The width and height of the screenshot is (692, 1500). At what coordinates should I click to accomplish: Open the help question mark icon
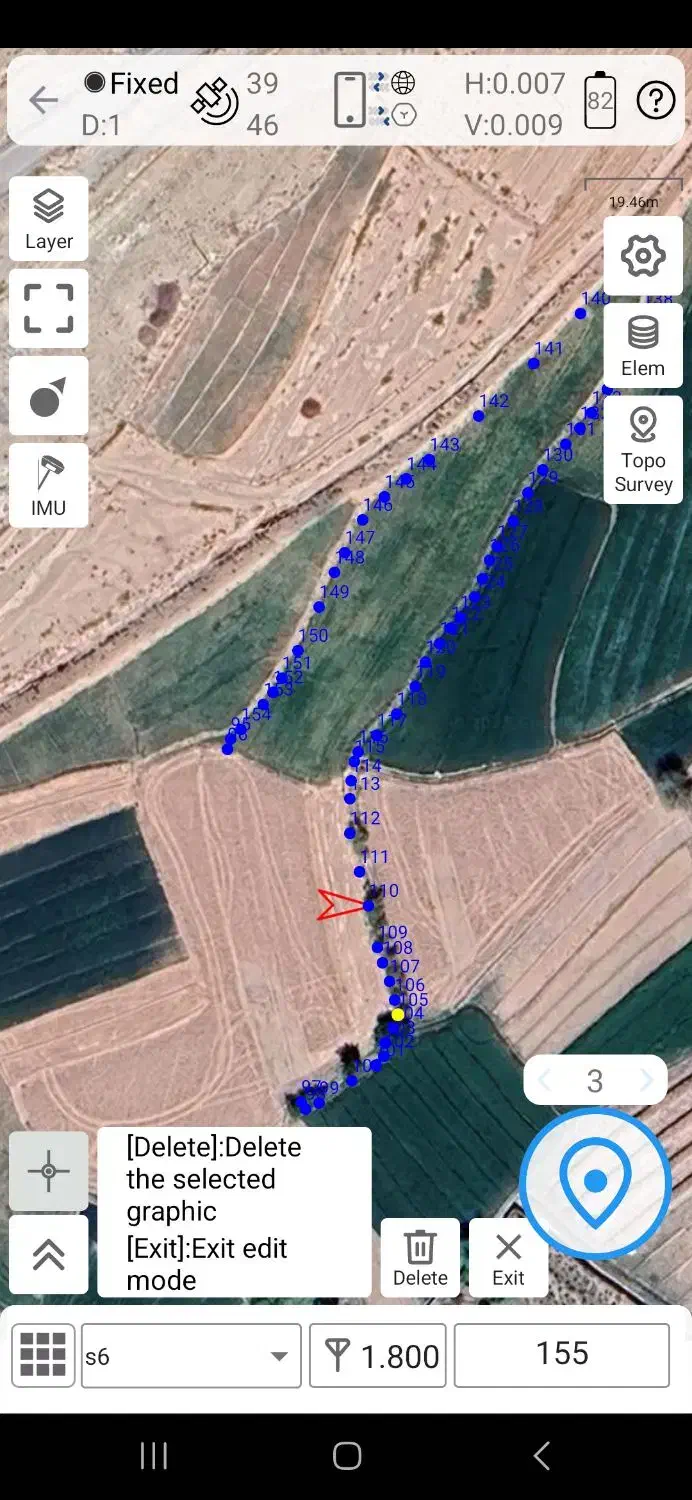pos(656,100)
